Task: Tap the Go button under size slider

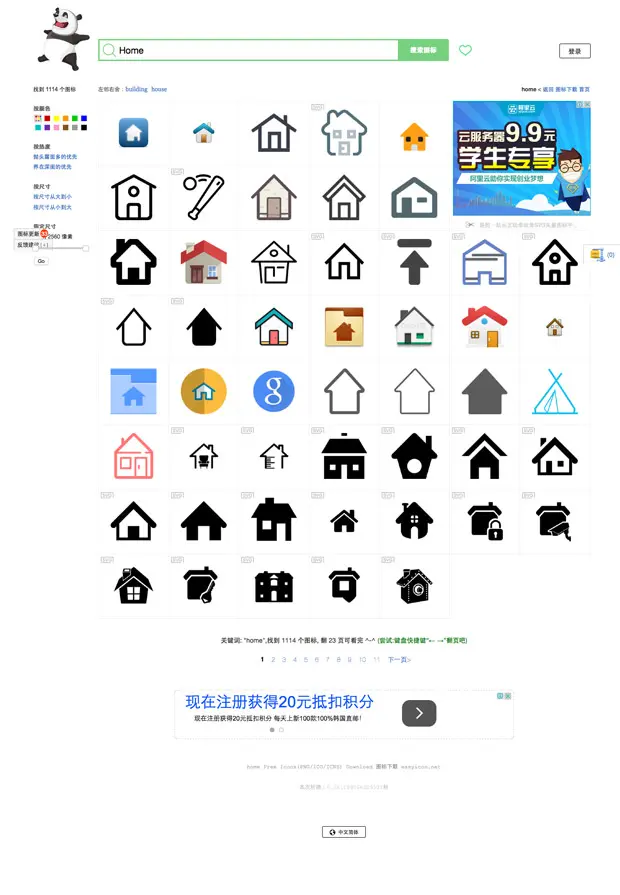Action: click(x=41, y=261)
